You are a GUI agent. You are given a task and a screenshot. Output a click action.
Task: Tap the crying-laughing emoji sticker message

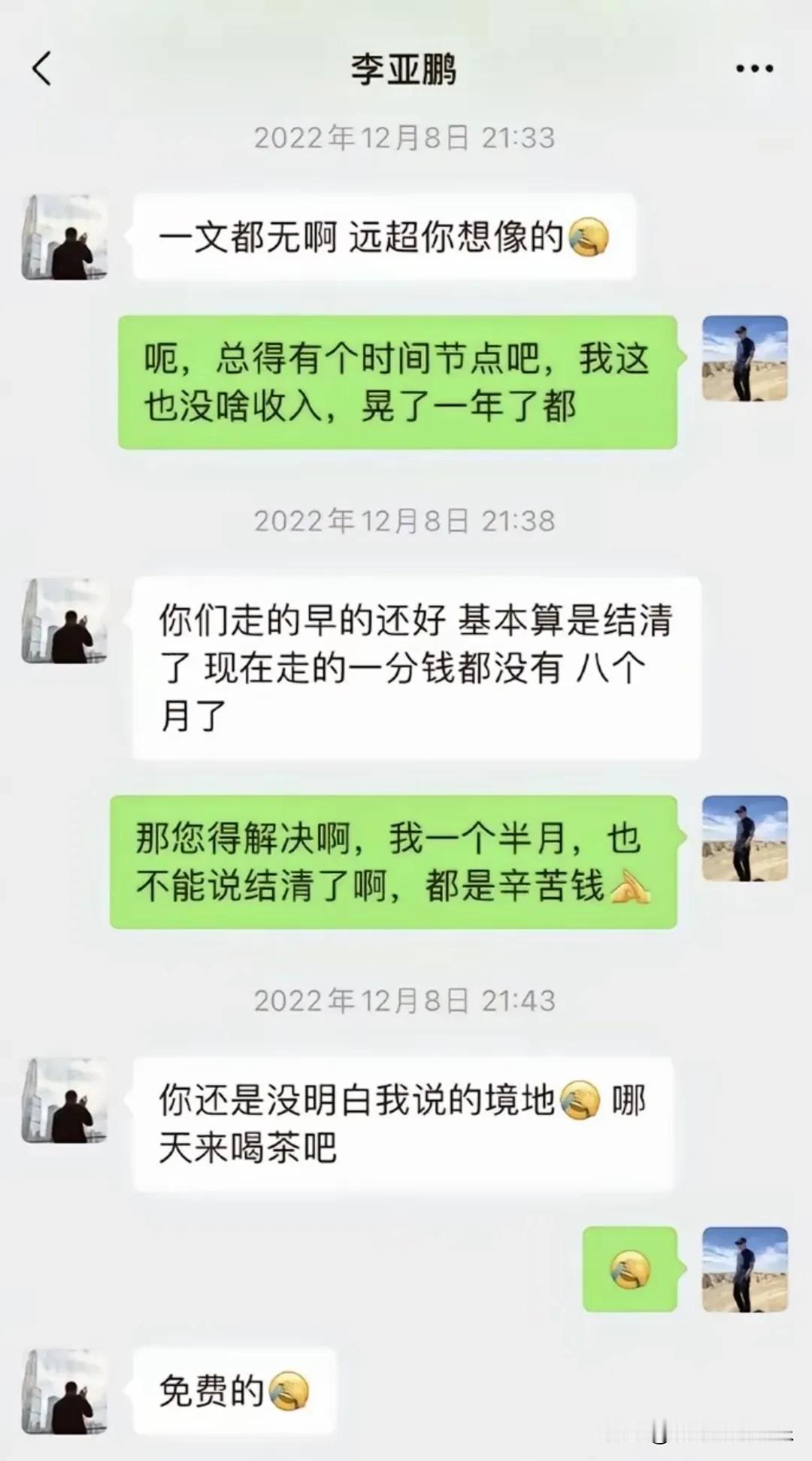(x=630, y=1269)
